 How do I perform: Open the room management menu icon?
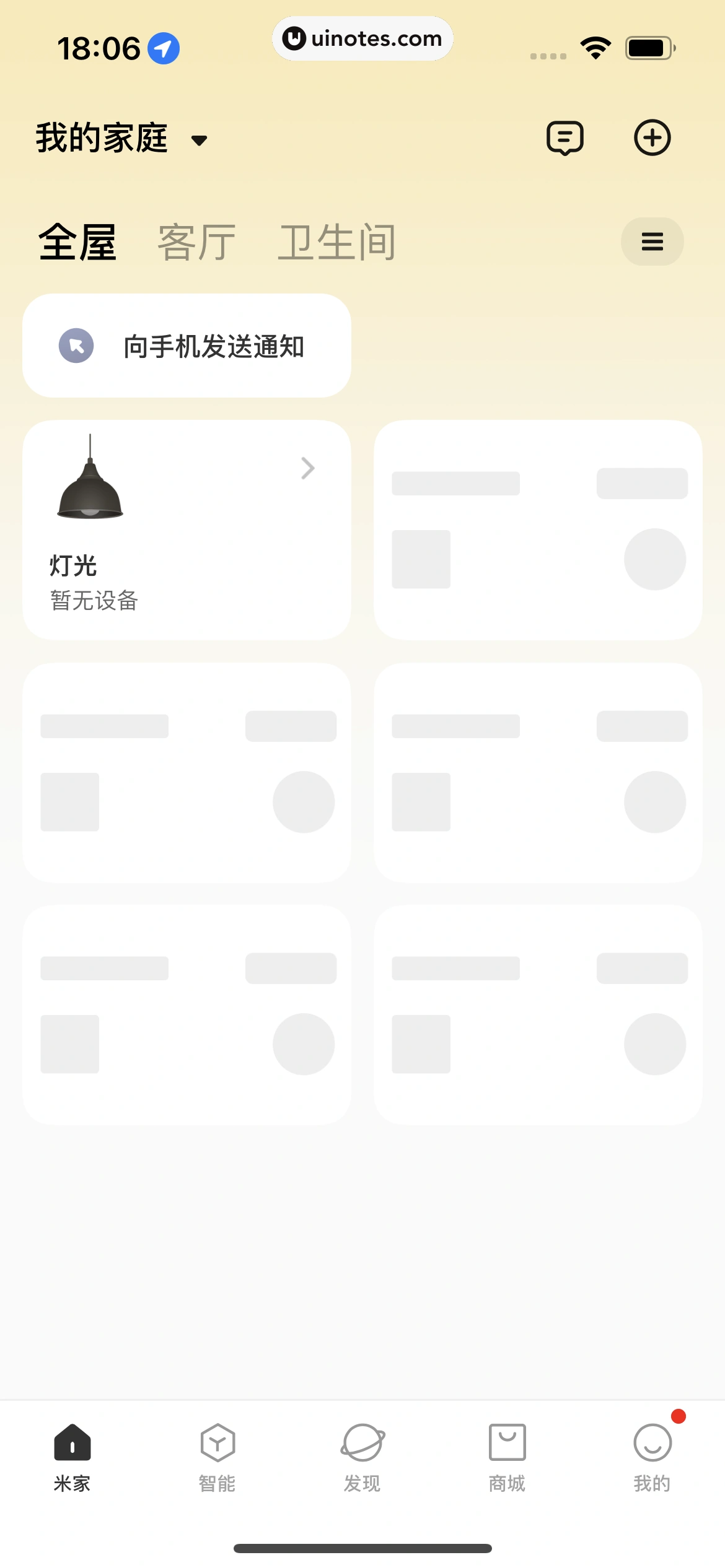click(x=652, y=242)
